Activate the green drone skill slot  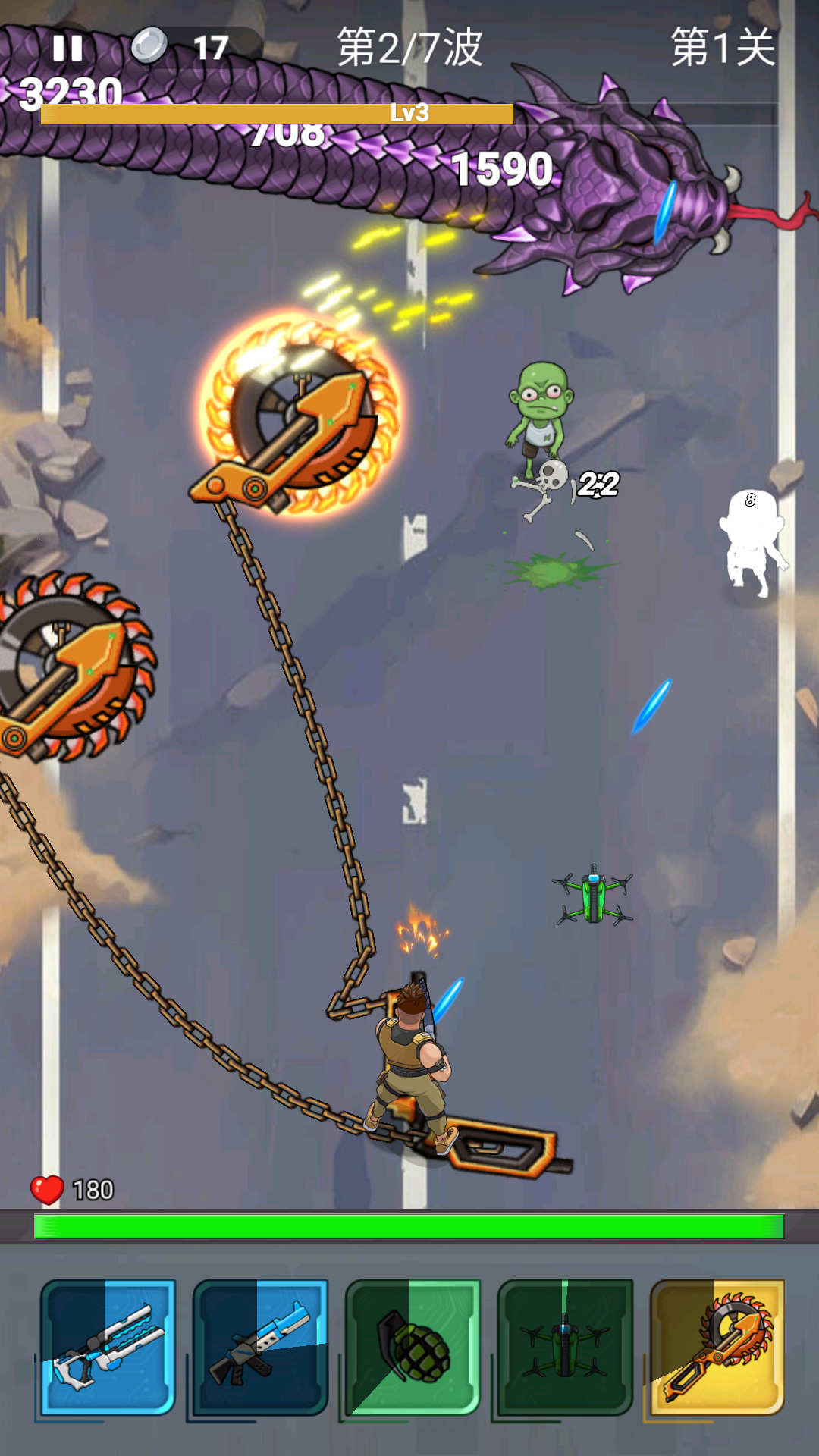tap(566, 1347)
